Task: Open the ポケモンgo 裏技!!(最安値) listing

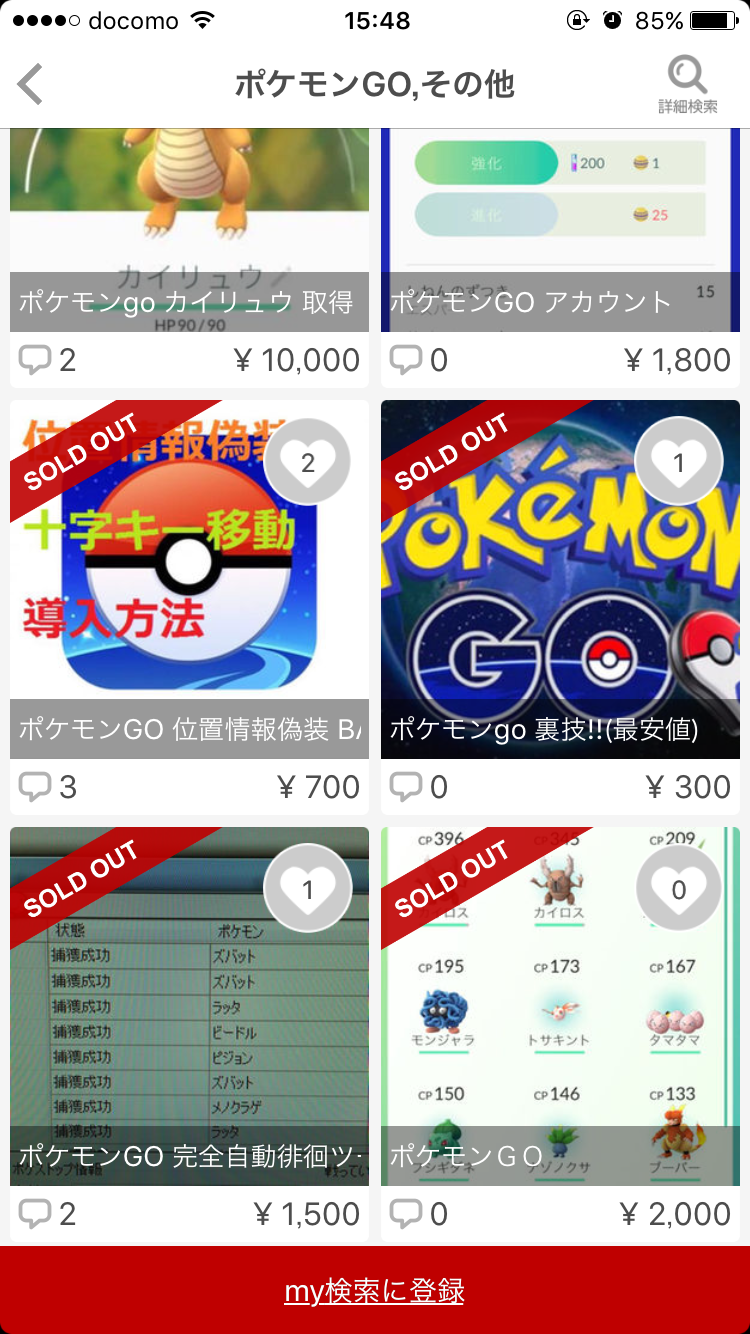Action: pyautogui.click(x=560, y=600)
